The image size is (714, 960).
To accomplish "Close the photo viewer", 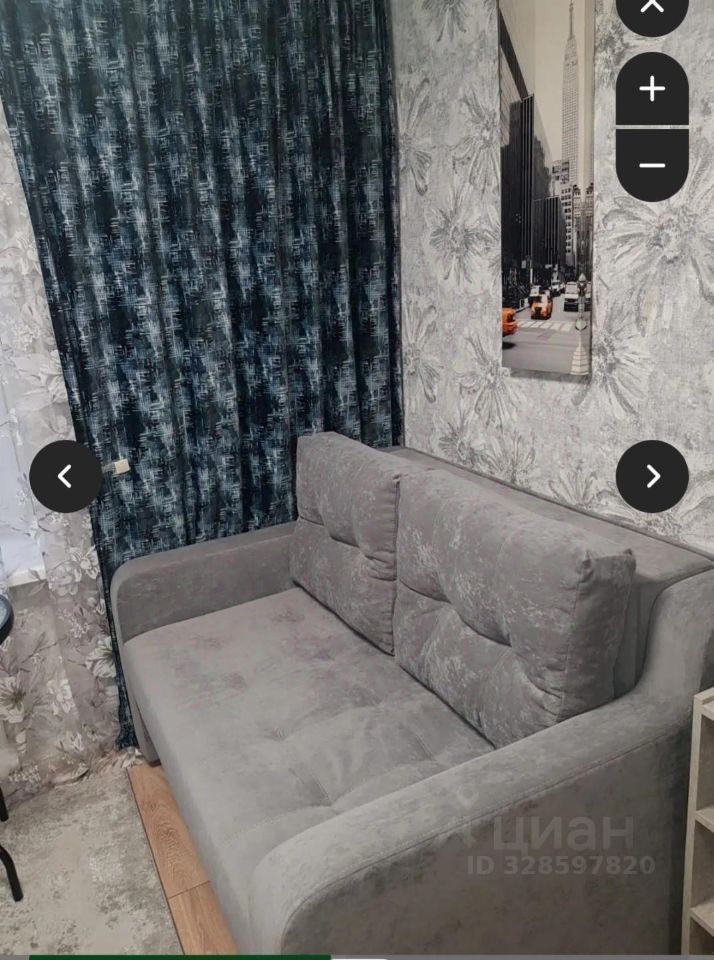I will (x=652, y=8).
